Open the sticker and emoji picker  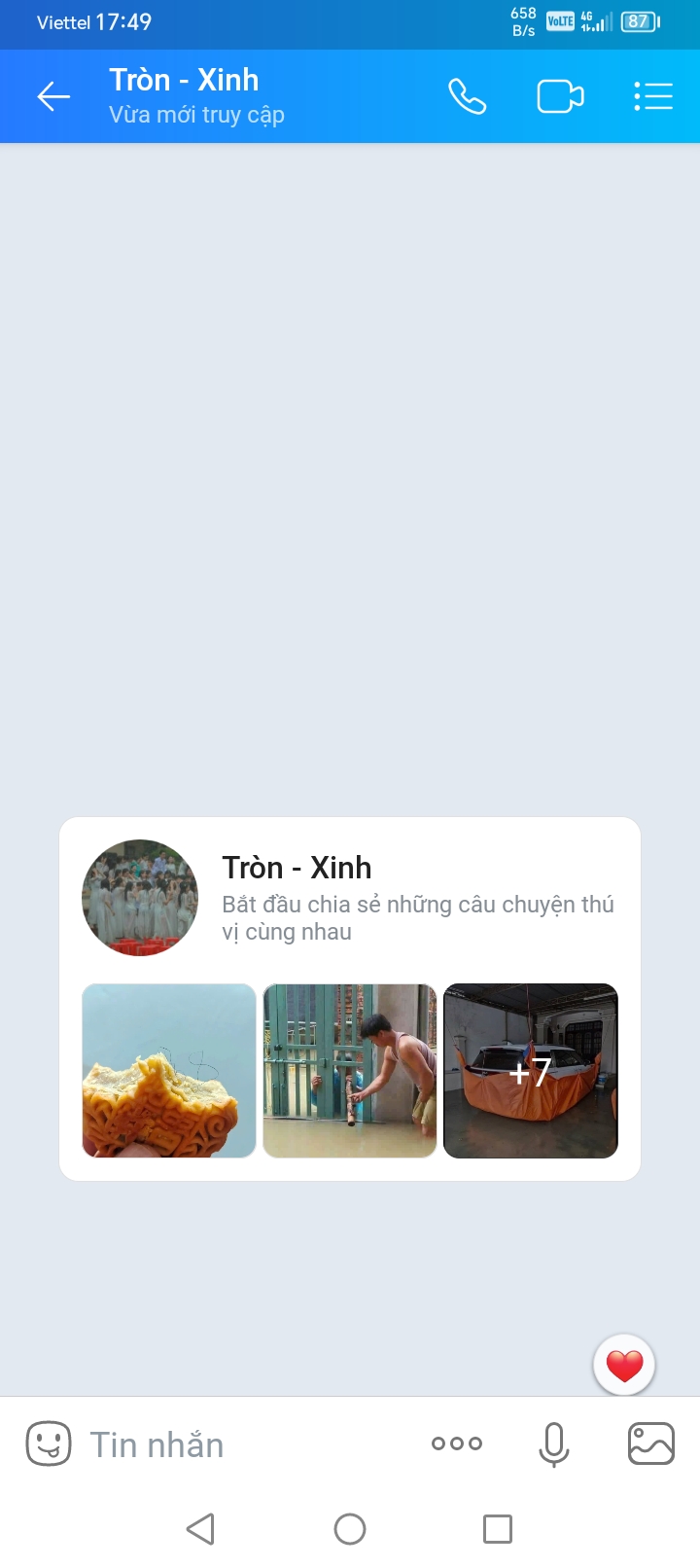[49, 1443]
